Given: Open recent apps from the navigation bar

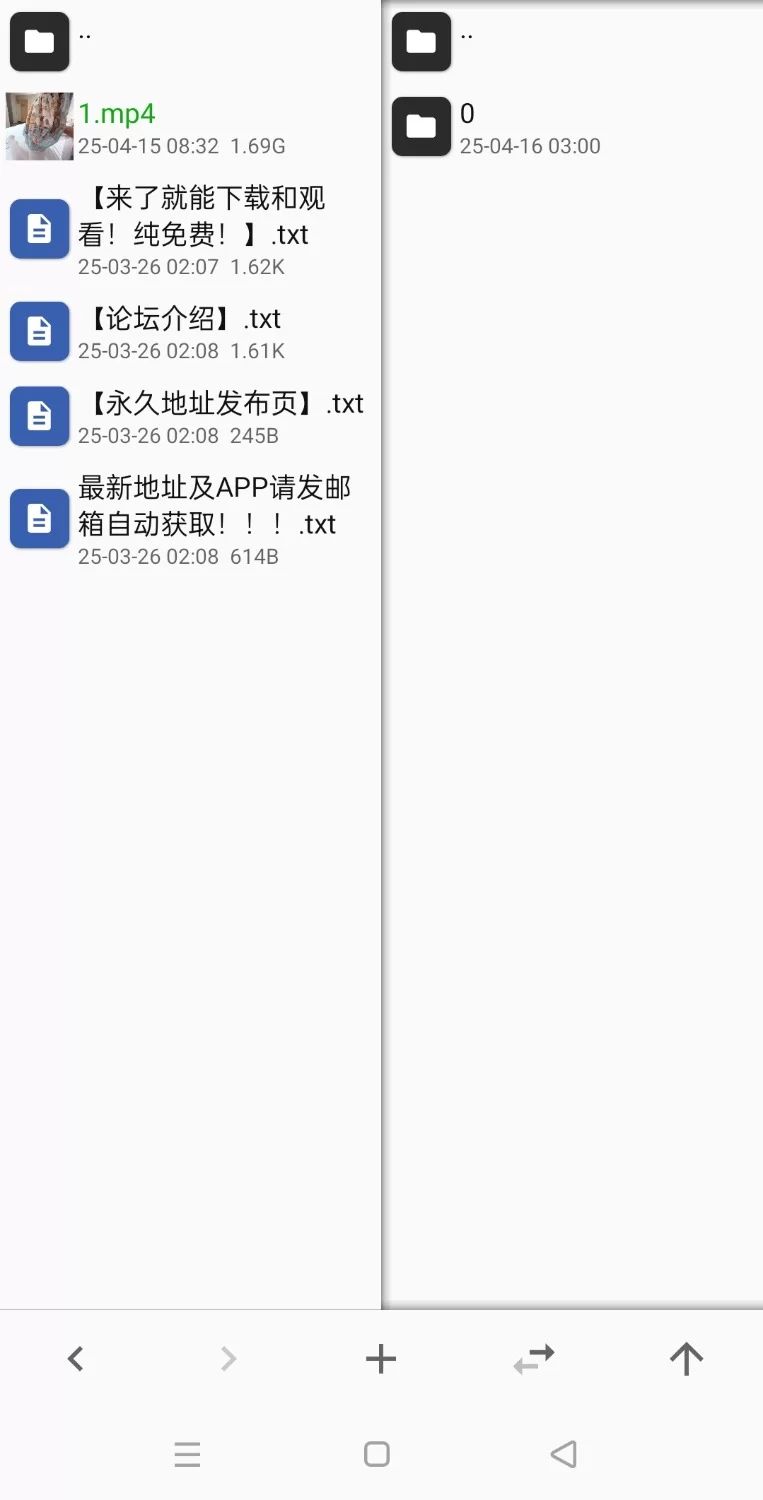Looking at the screenshot, I should pos(187,1454).
